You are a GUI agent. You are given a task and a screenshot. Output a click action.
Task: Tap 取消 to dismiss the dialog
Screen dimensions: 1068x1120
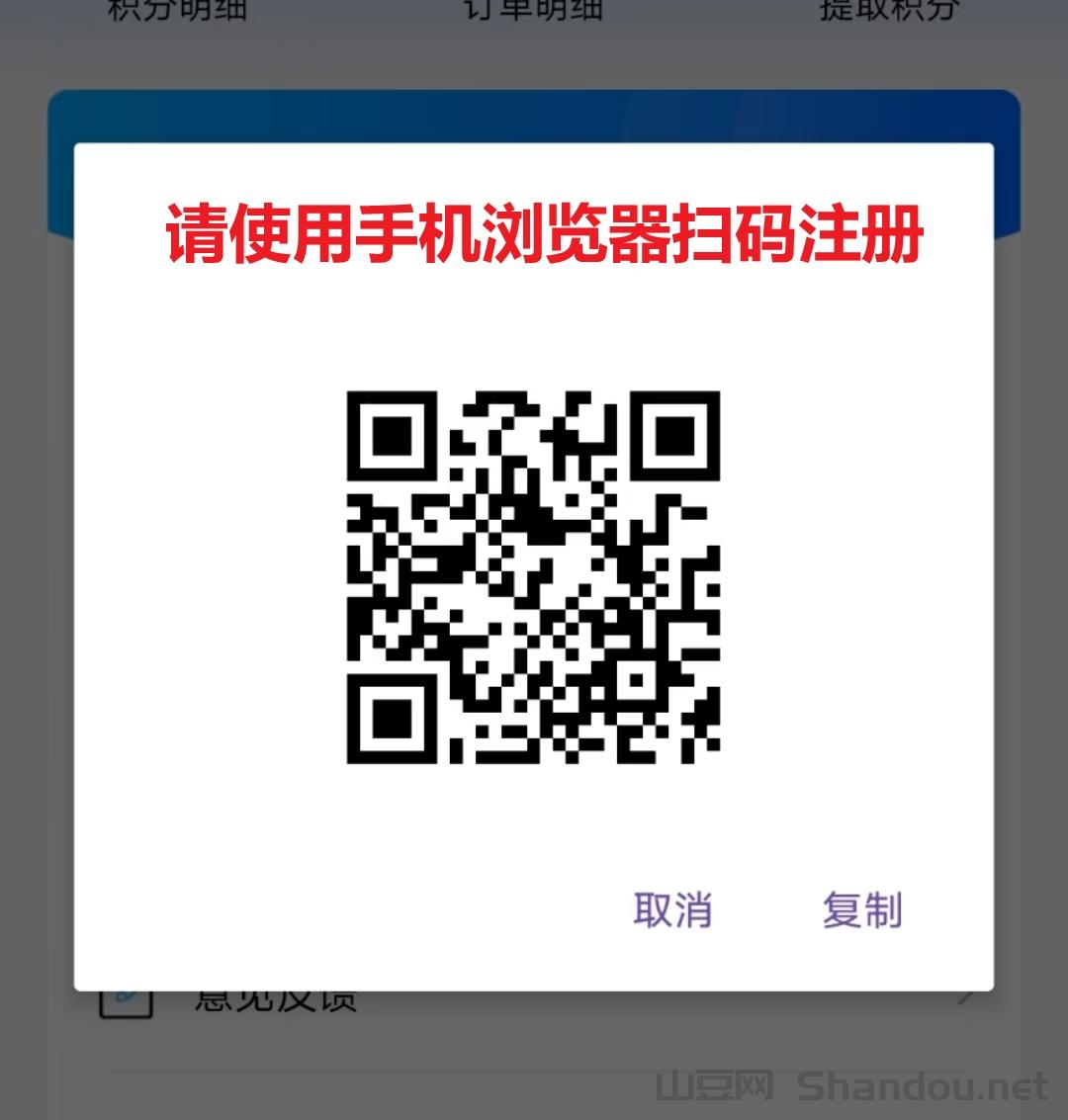[x=672, y=909]
